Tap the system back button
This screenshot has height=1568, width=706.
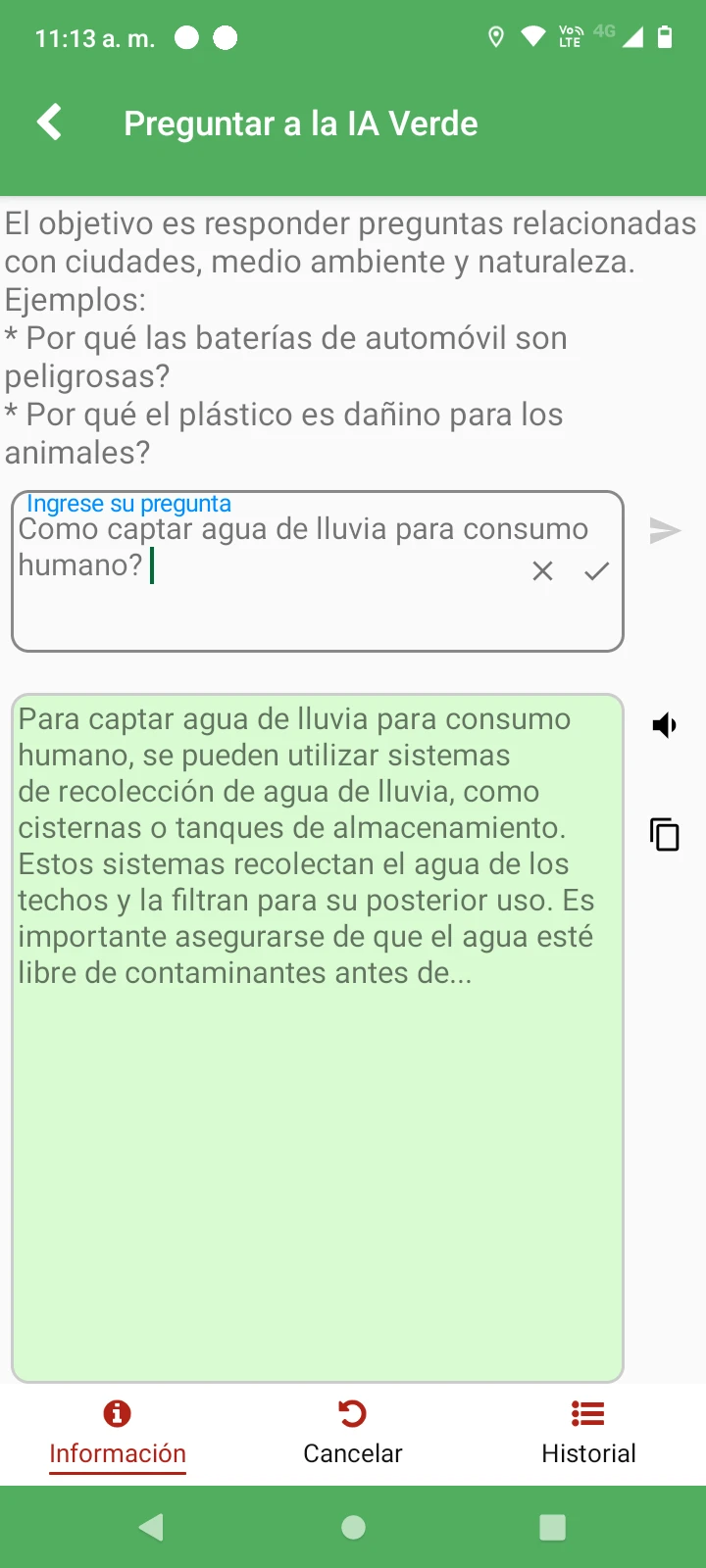point(151,1527)
